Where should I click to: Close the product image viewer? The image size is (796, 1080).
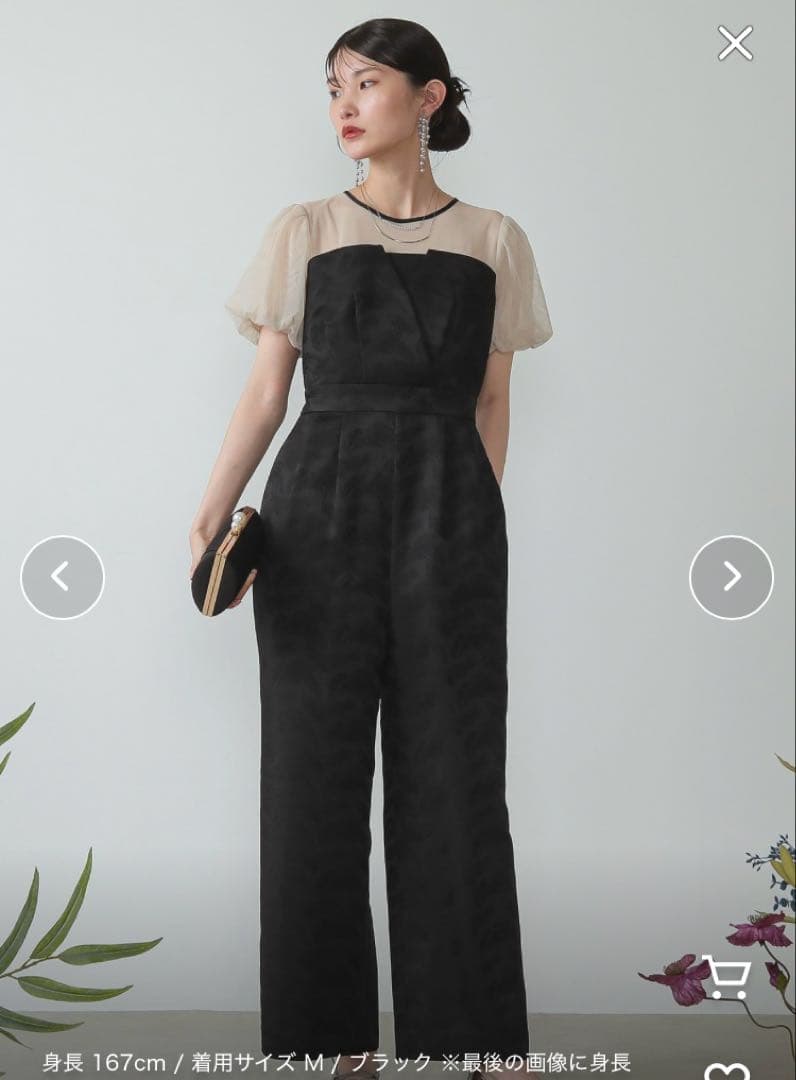tap(735, 43)
